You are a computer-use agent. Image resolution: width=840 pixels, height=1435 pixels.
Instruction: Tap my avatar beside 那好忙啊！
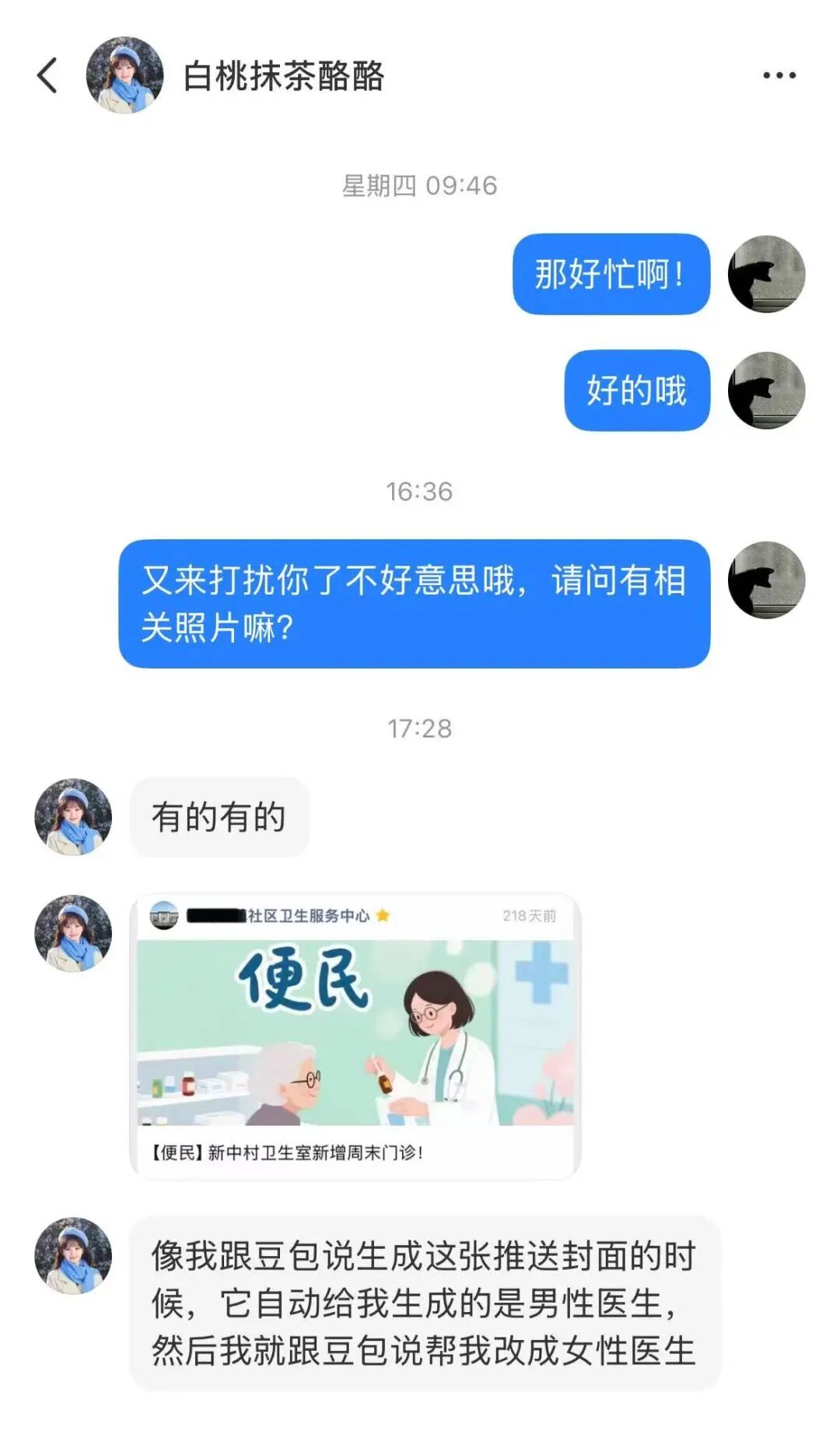pos(766,274)
